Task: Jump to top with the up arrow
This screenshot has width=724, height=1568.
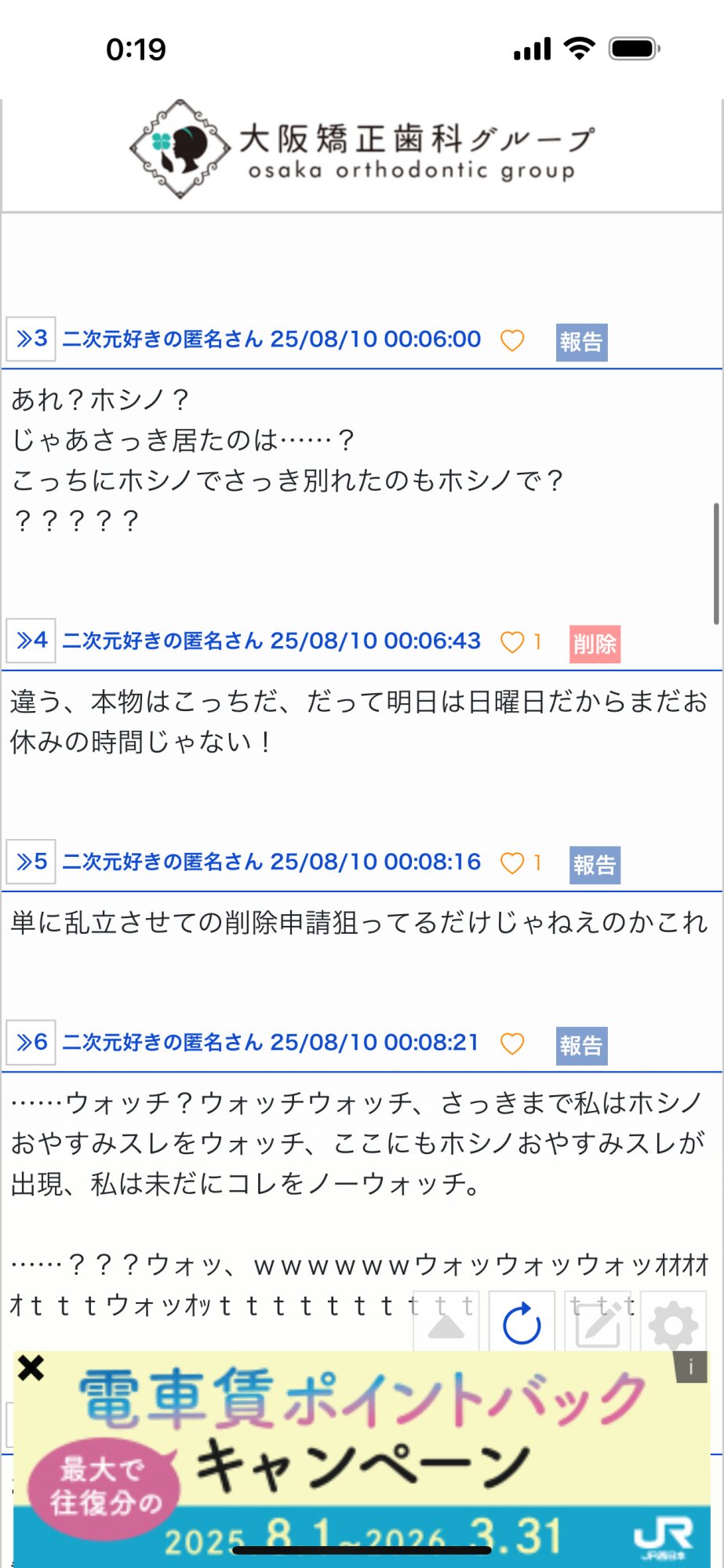Action: [446, 1323]
